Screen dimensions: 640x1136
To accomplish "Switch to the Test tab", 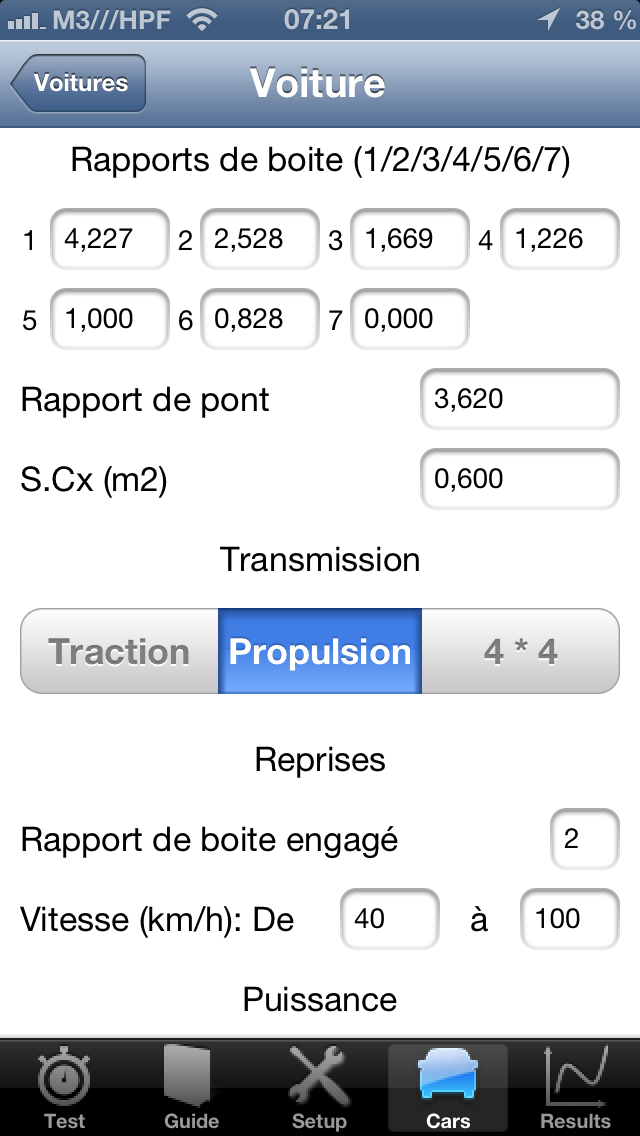I will pyautogui.click(x=65, y=1087).
